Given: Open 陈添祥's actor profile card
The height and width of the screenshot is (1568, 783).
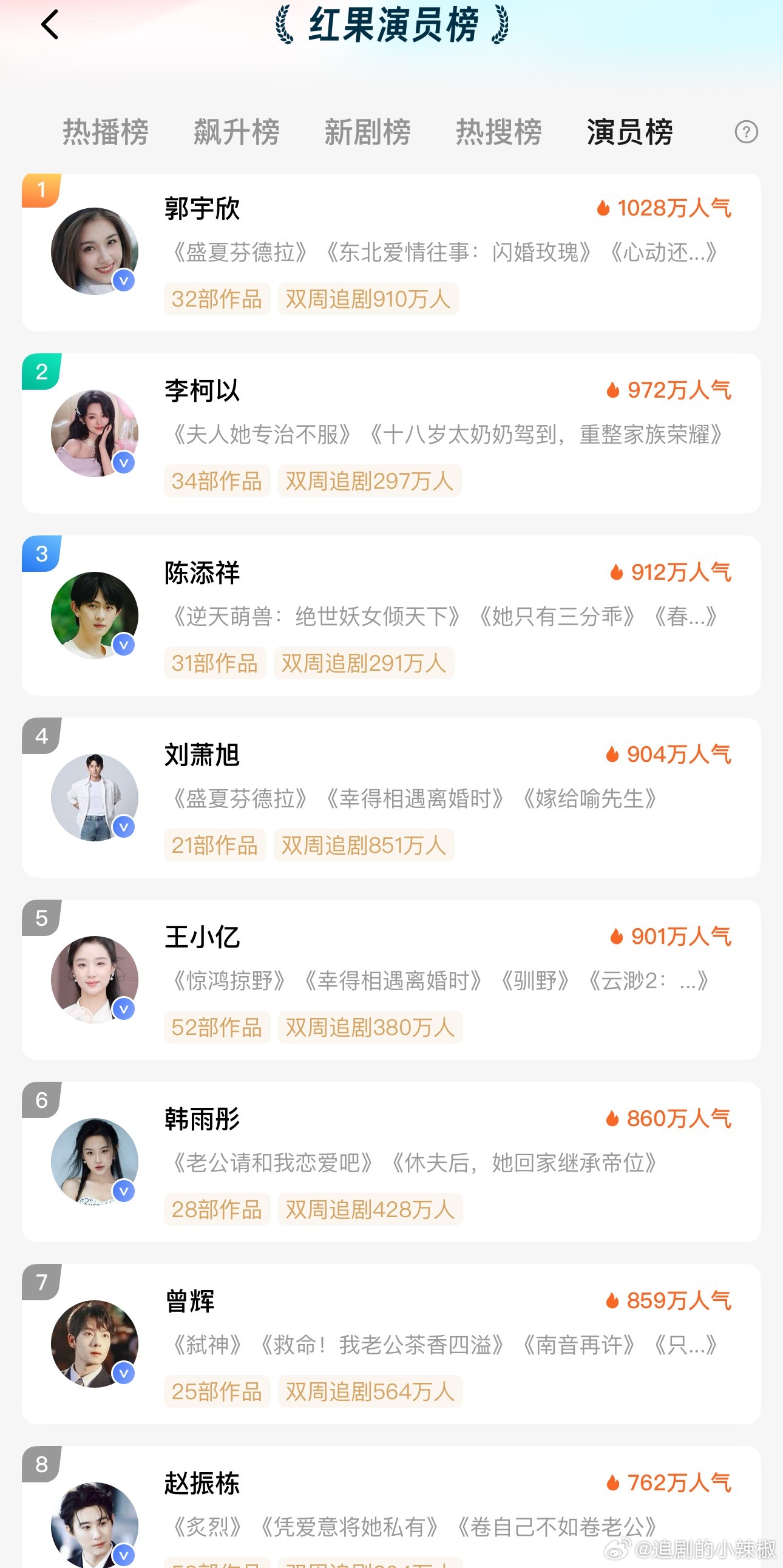Looking at the screenshot, I should [x=390, y=616].
